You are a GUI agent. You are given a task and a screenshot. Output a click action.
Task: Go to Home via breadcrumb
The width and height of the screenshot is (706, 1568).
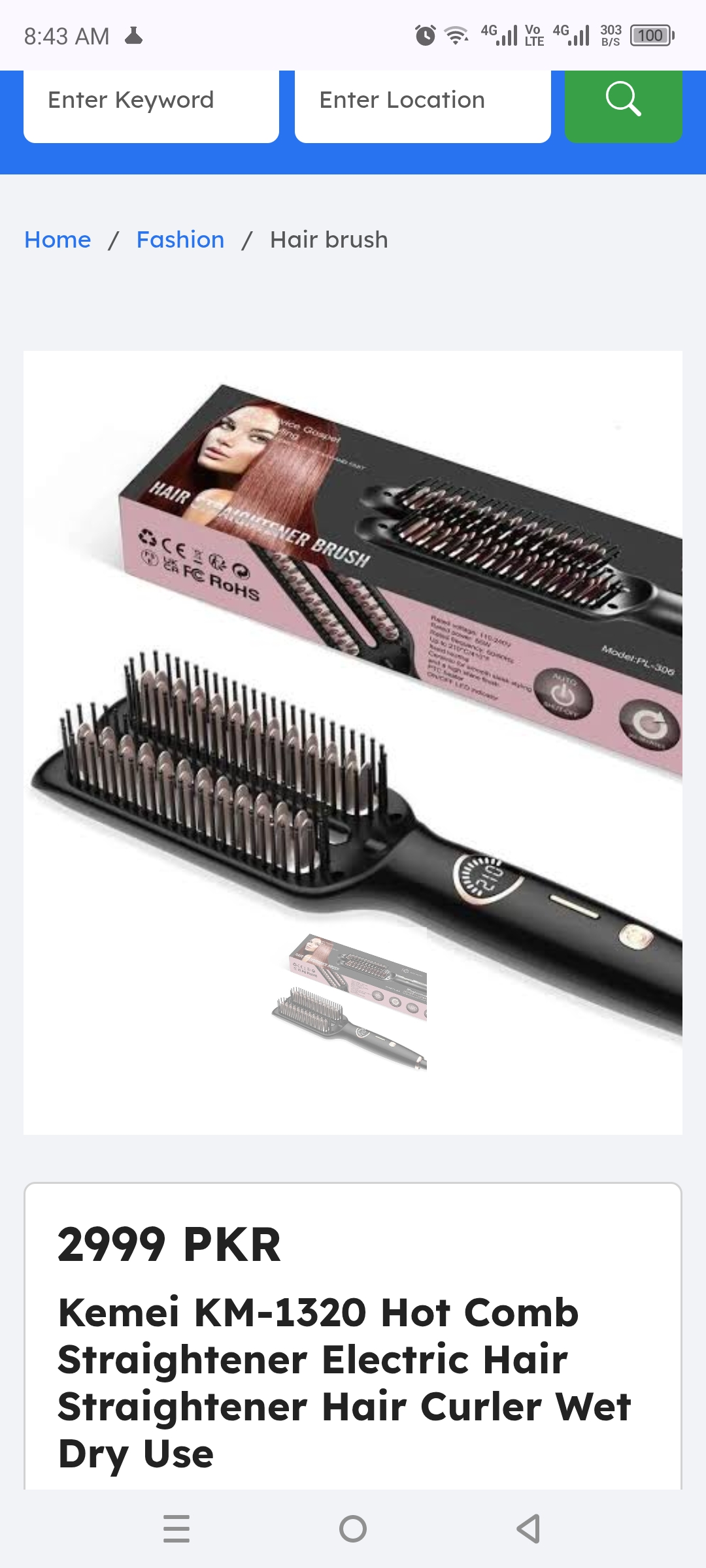tap(58, 240)
